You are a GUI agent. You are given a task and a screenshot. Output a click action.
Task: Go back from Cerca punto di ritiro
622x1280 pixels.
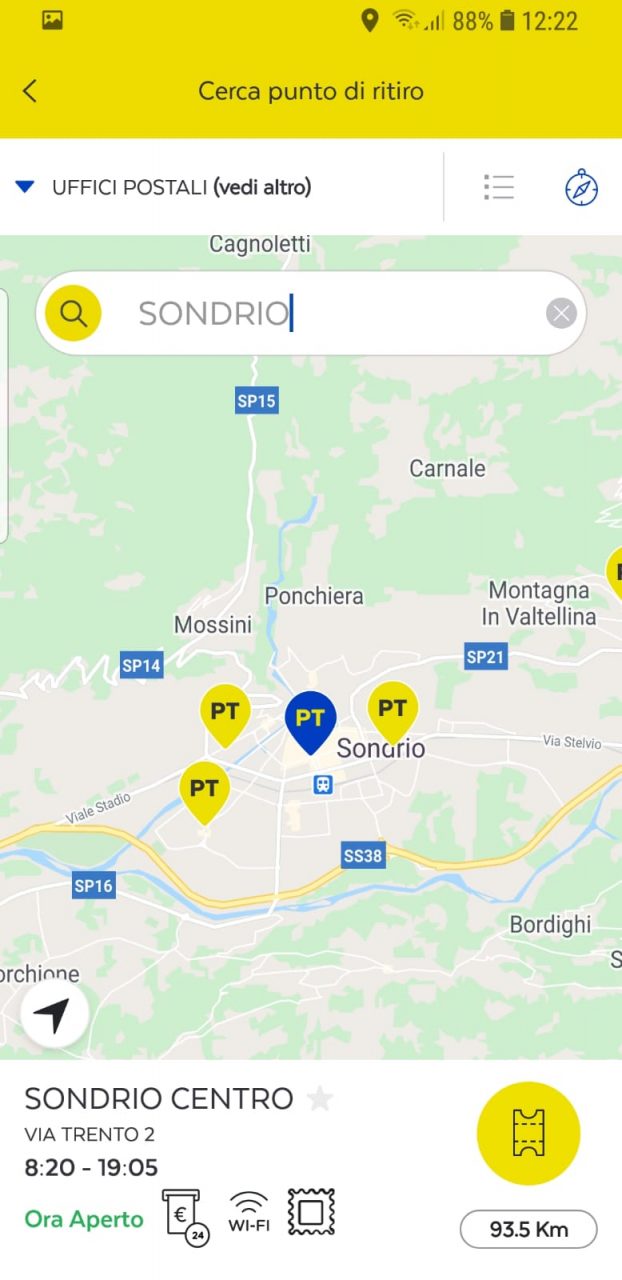(30, 91)
